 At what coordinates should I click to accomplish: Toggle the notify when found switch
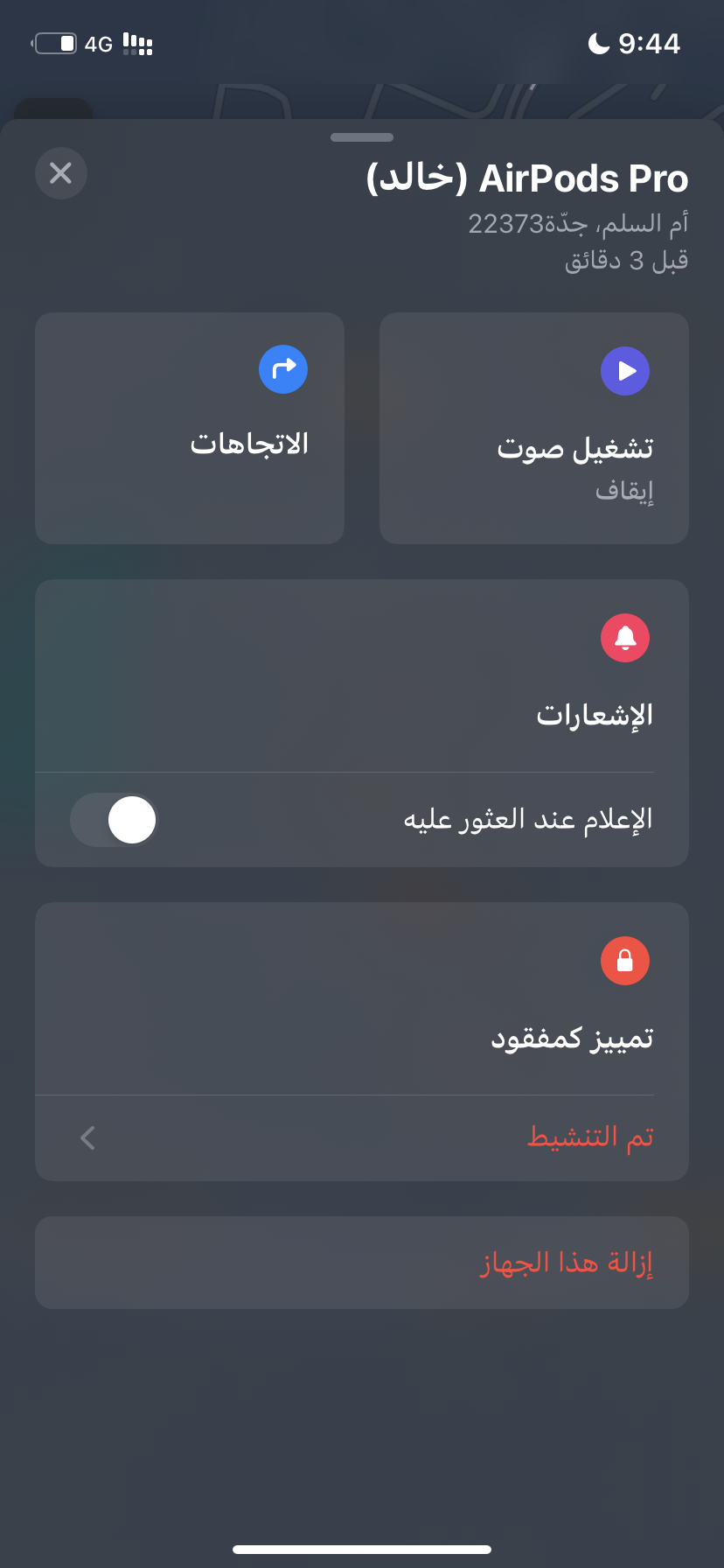pyautogui.click(x=114, y=820)
